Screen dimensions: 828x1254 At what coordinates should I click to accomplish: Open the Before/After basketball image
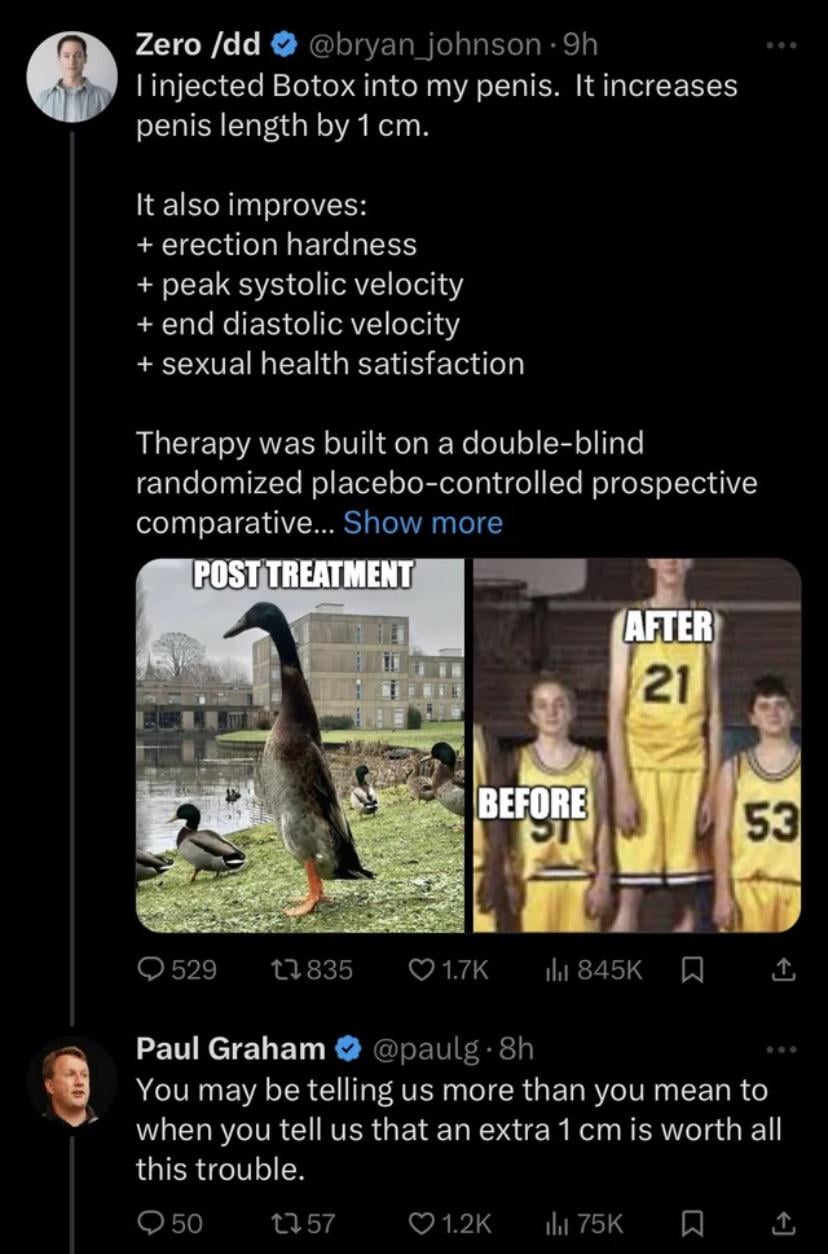637,745
